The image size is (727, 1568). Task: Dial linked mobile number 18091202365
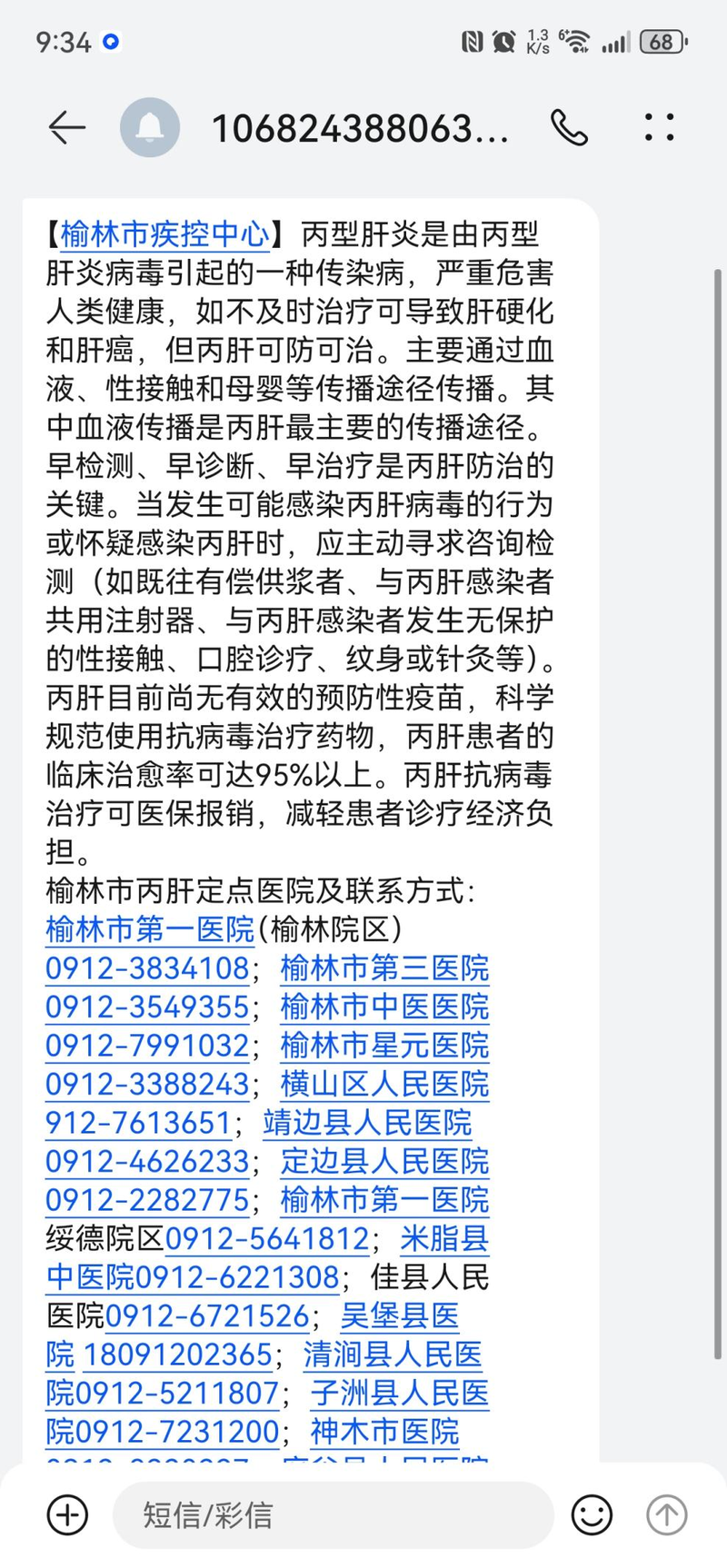[x=177, y=1355]
